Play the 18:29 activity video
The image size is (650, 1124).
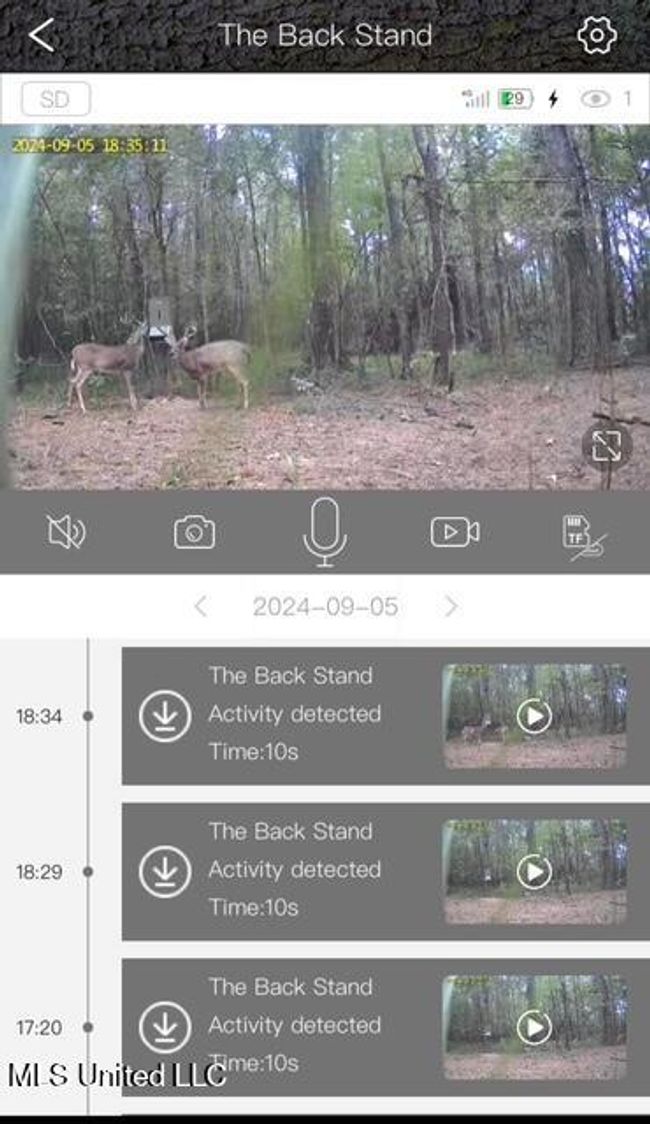point(534,871)
